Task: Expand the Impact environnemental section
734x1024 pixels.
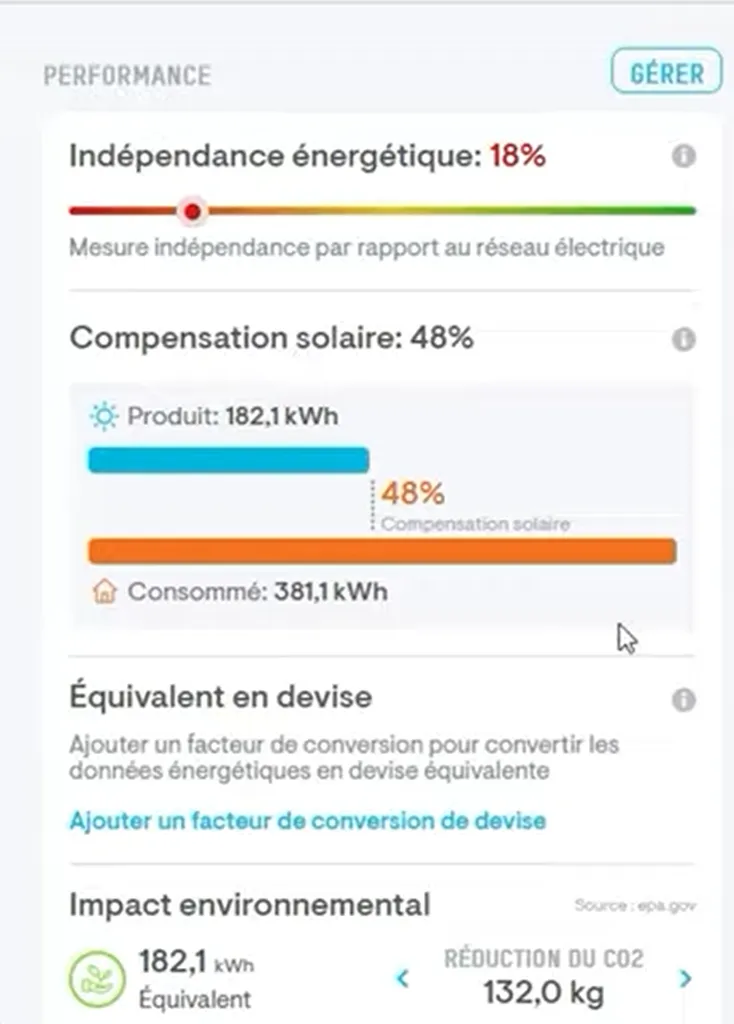Action: (x=248, y=904)
